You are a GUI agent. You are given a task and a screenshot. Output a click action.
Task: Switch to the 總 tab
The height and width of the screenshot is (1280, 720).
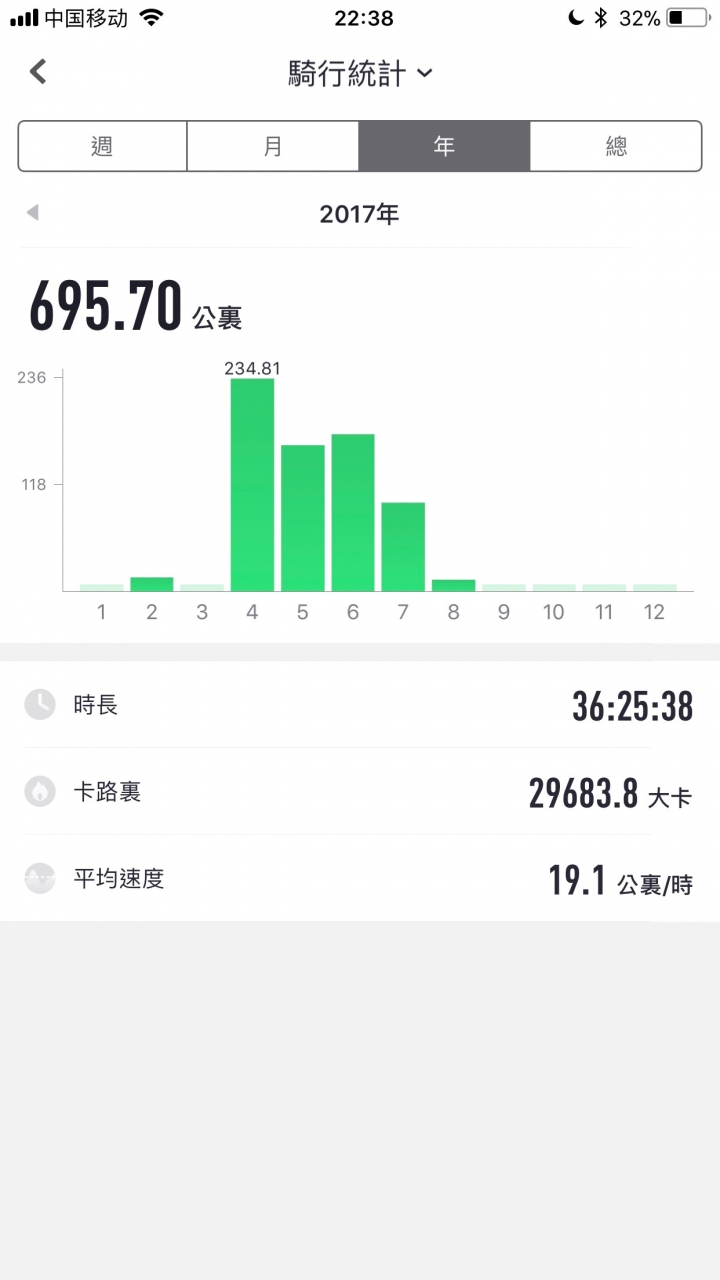click(616, 146)
